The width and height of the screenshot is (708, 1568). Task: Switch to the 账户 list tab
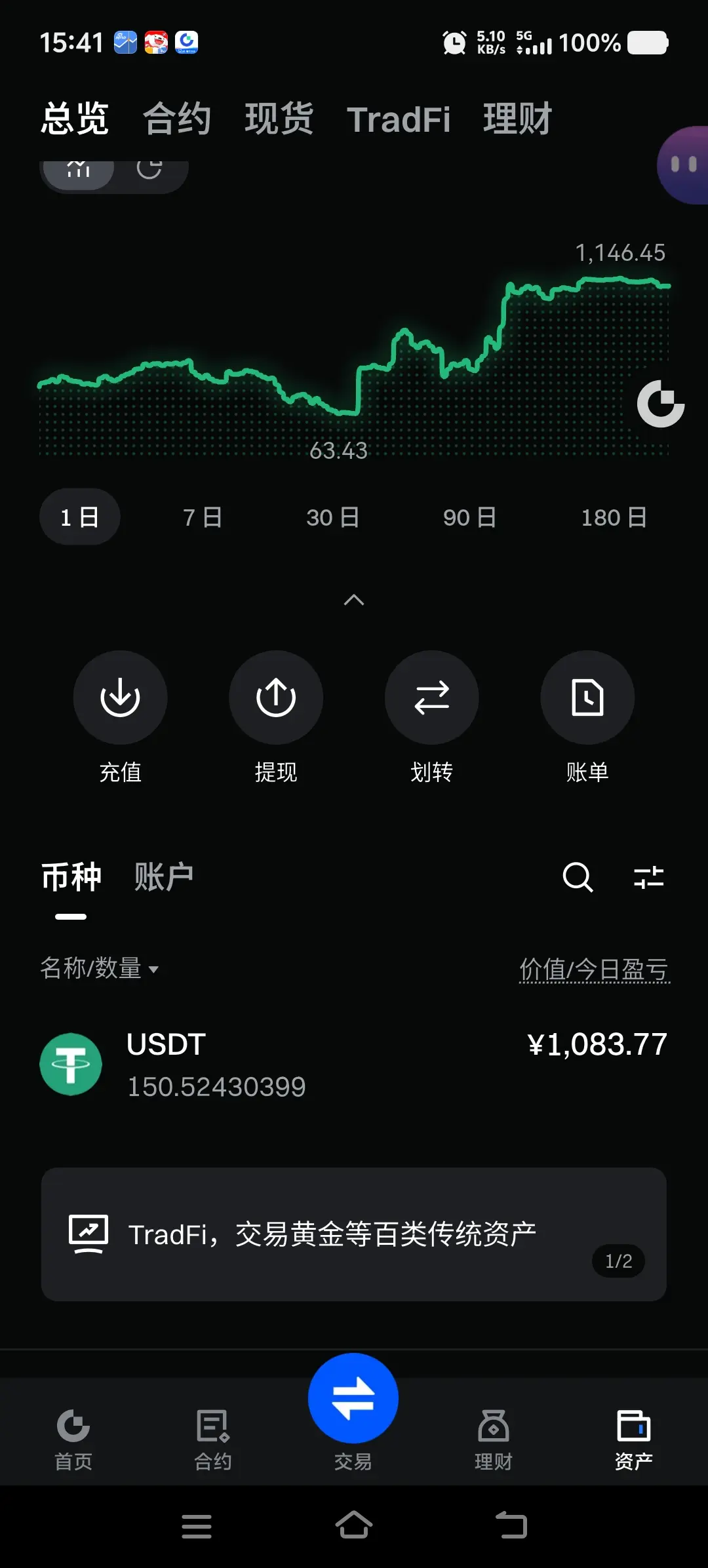164,877
